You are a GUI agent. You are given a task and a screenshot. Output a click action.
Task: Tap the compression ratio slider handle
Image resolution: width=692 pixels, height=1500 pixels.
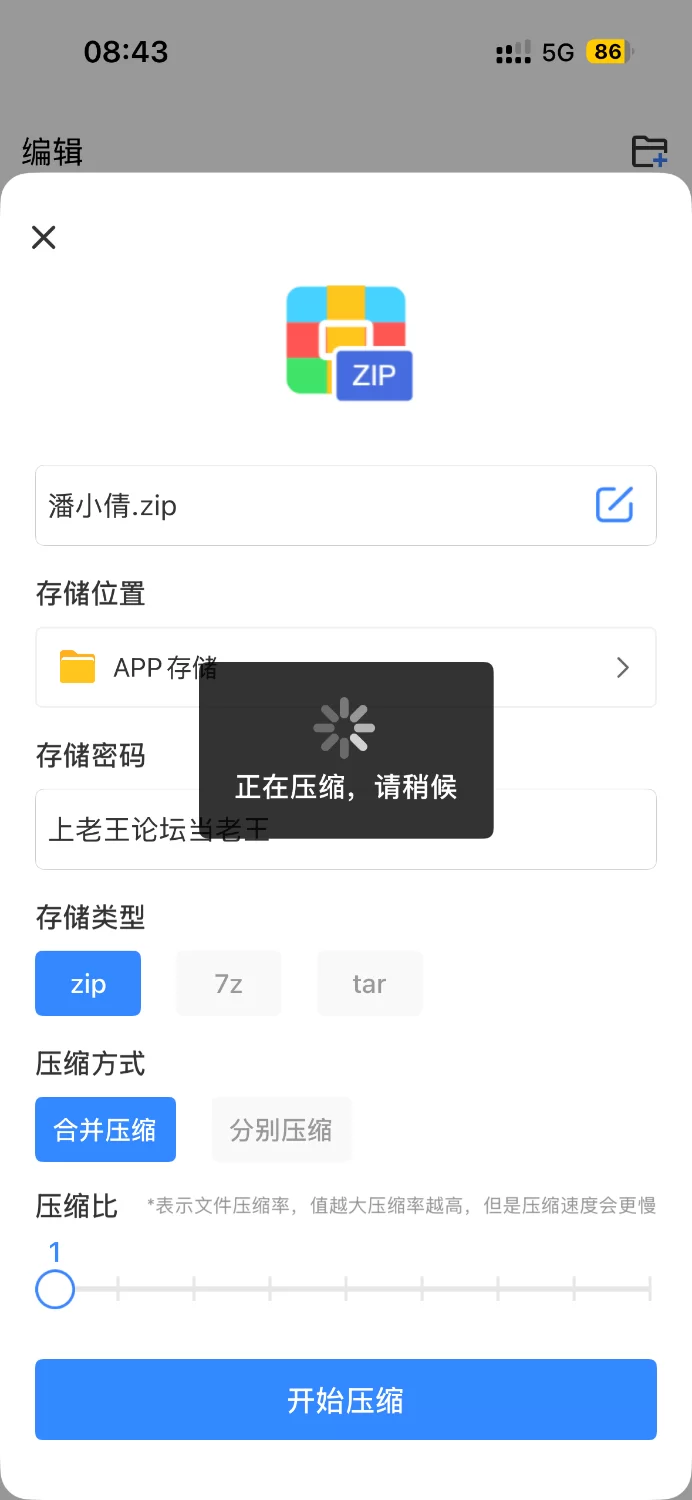[55, 1289]
